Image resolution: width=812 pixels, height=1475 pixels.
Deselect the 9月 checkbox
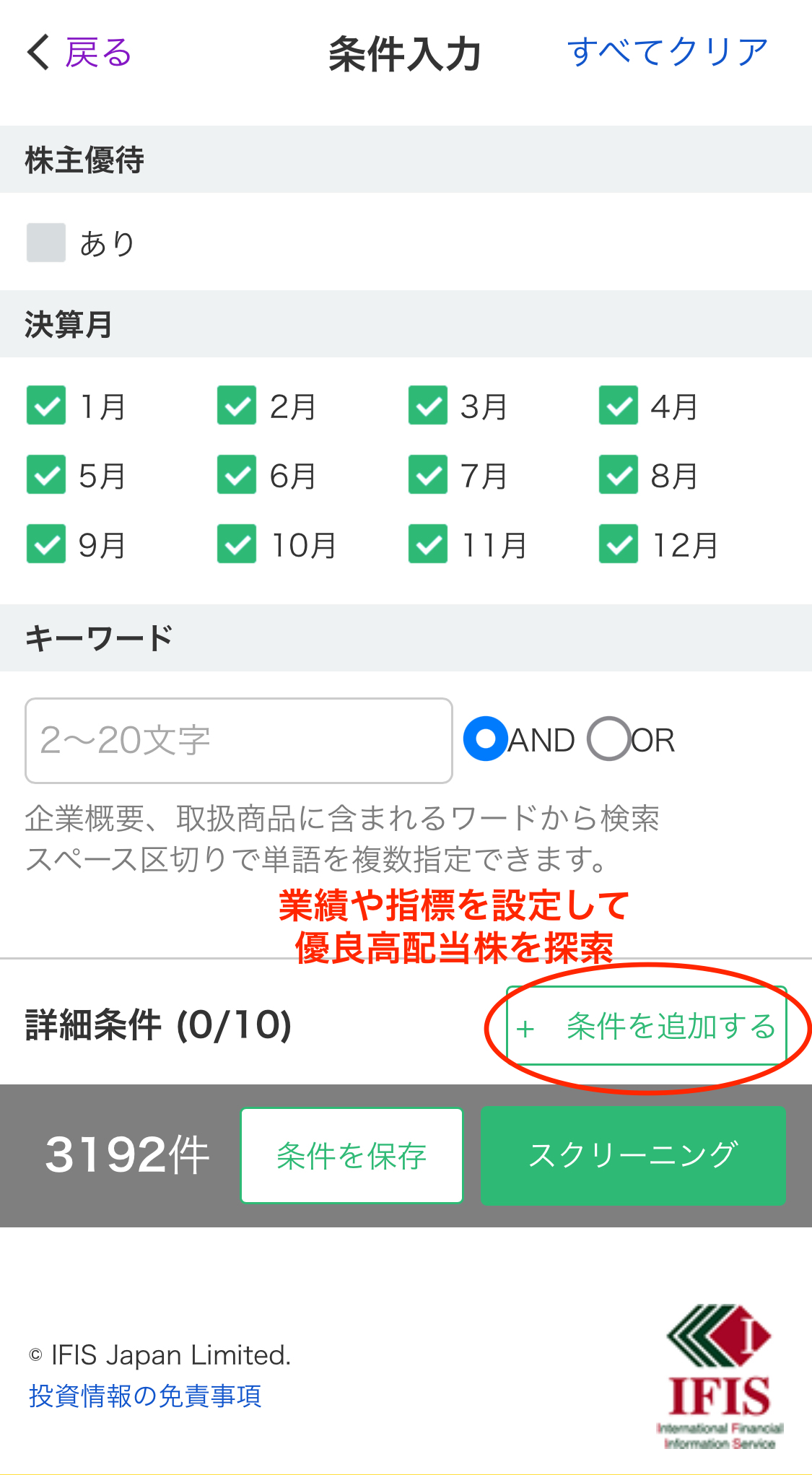46,544
